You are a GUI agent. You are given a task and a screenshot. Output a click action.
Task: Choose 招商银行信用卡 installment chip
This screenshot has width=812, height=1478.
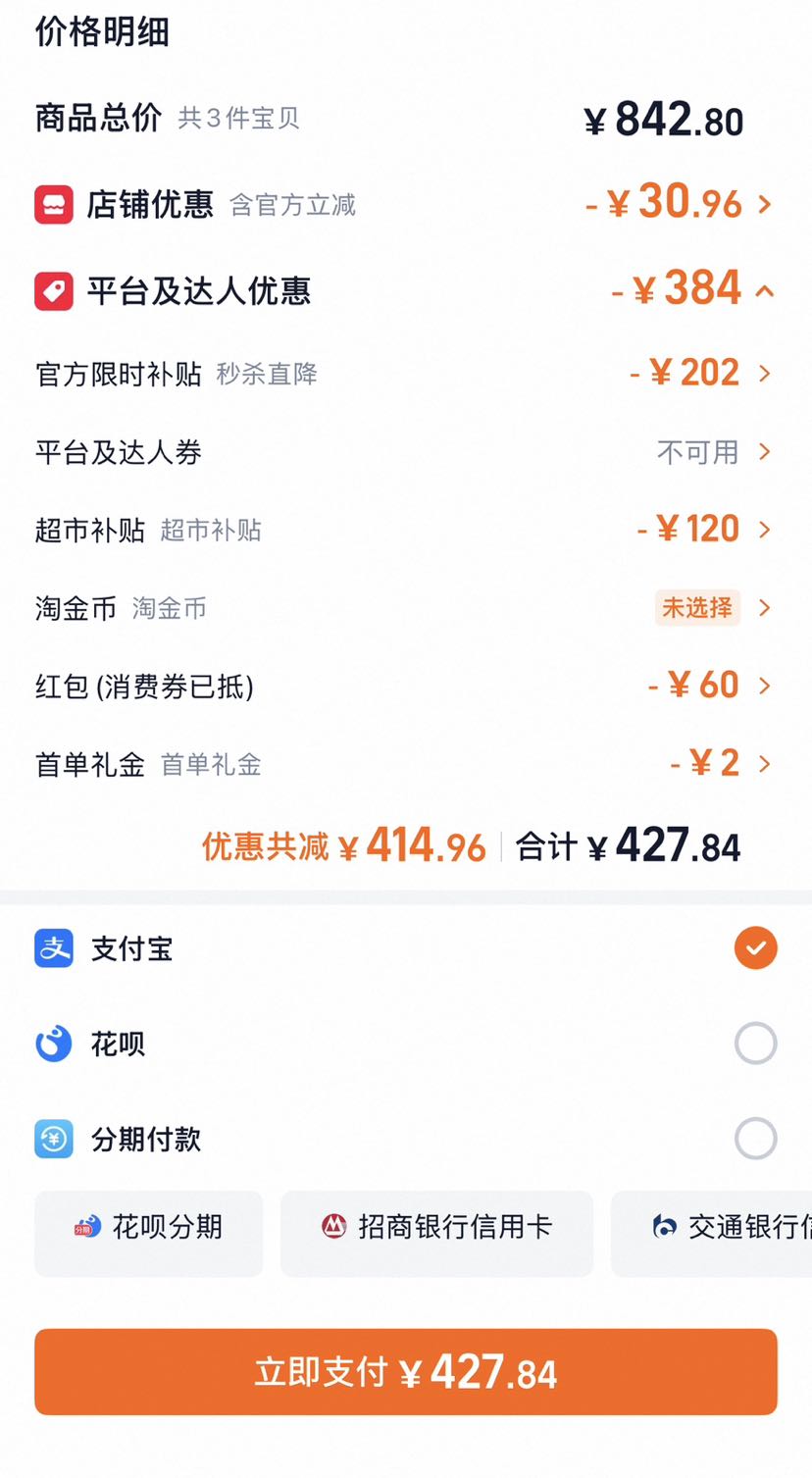437,1234
